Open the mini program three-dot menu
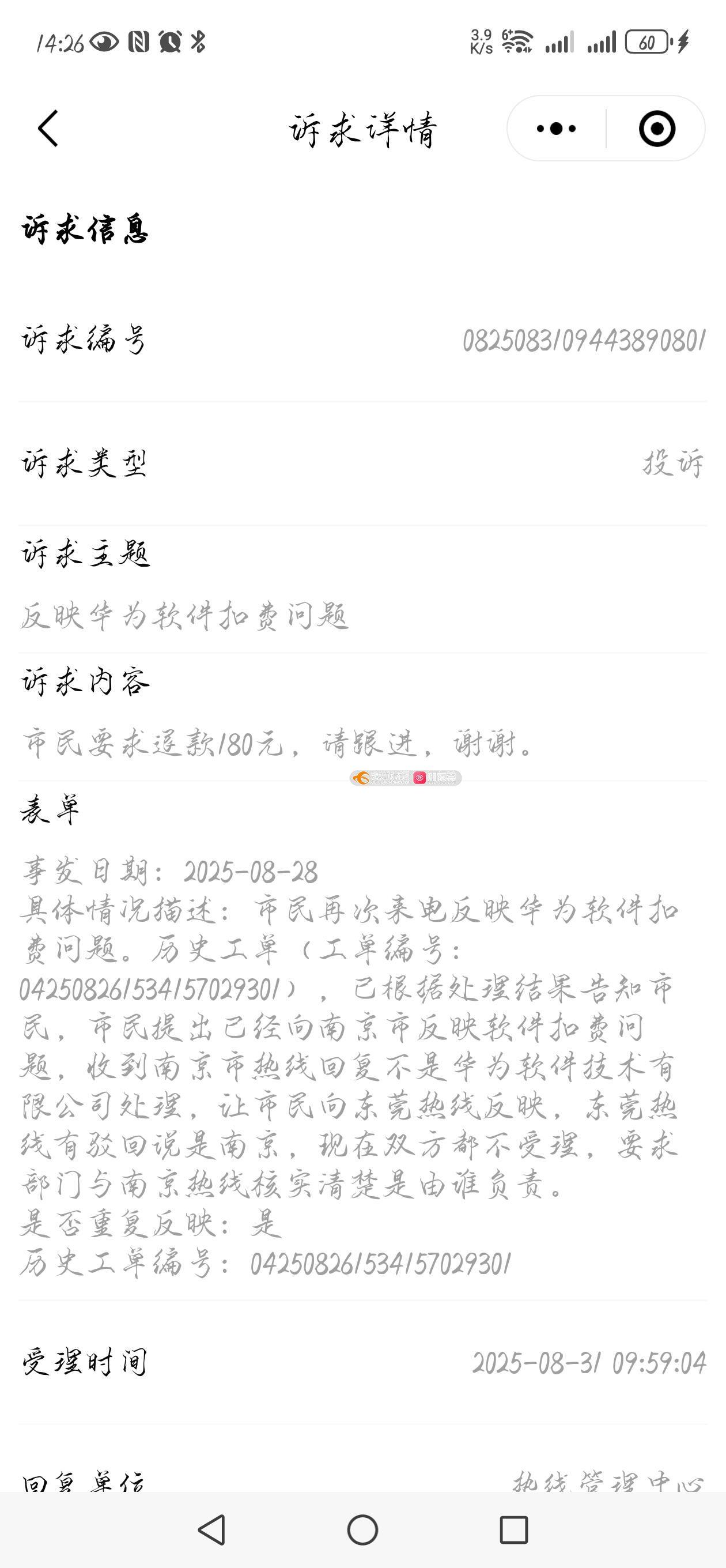The height and width of the screenshot is (1568, 726). pyautogui.click(x=556, y=129)
